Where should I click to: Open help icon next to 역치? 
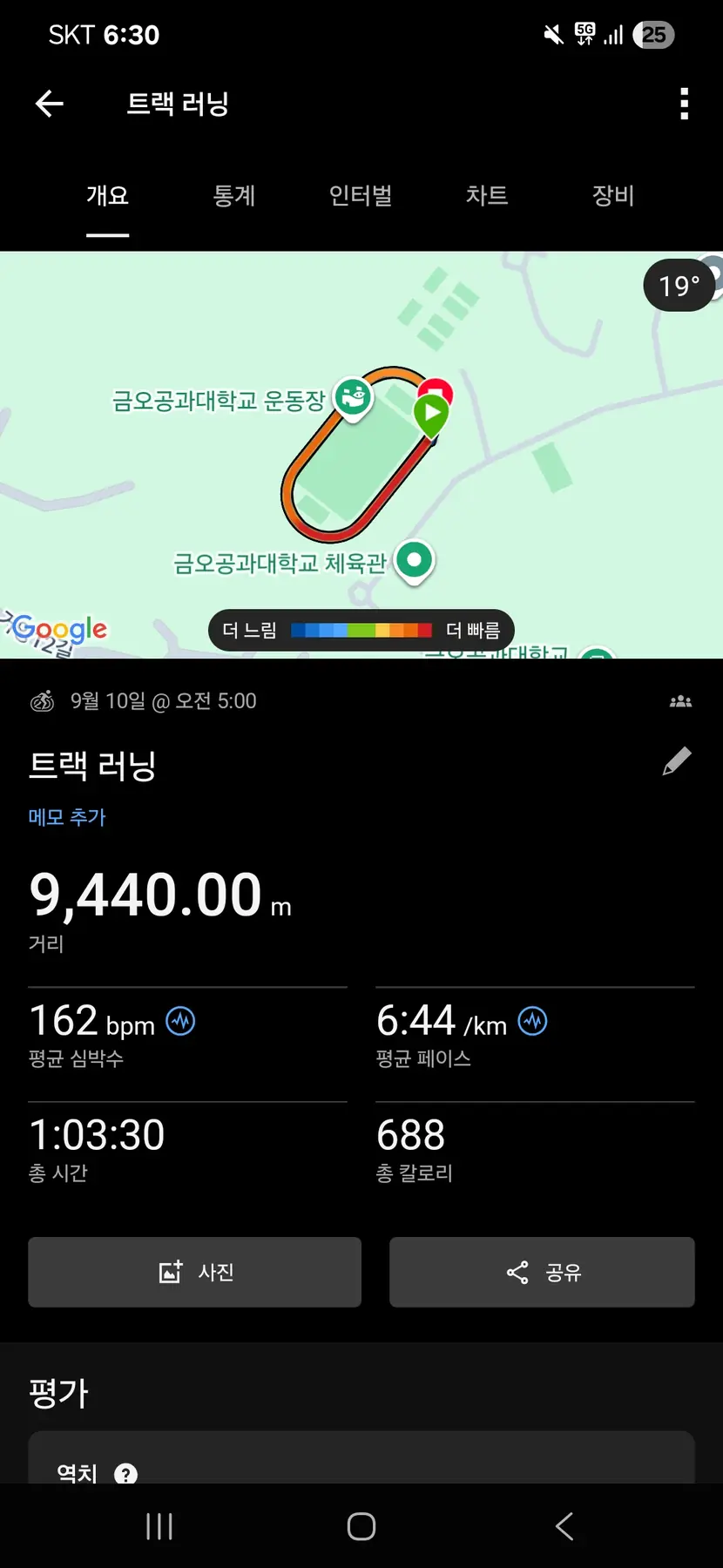pyautogui.click(x=126, y=1474)
